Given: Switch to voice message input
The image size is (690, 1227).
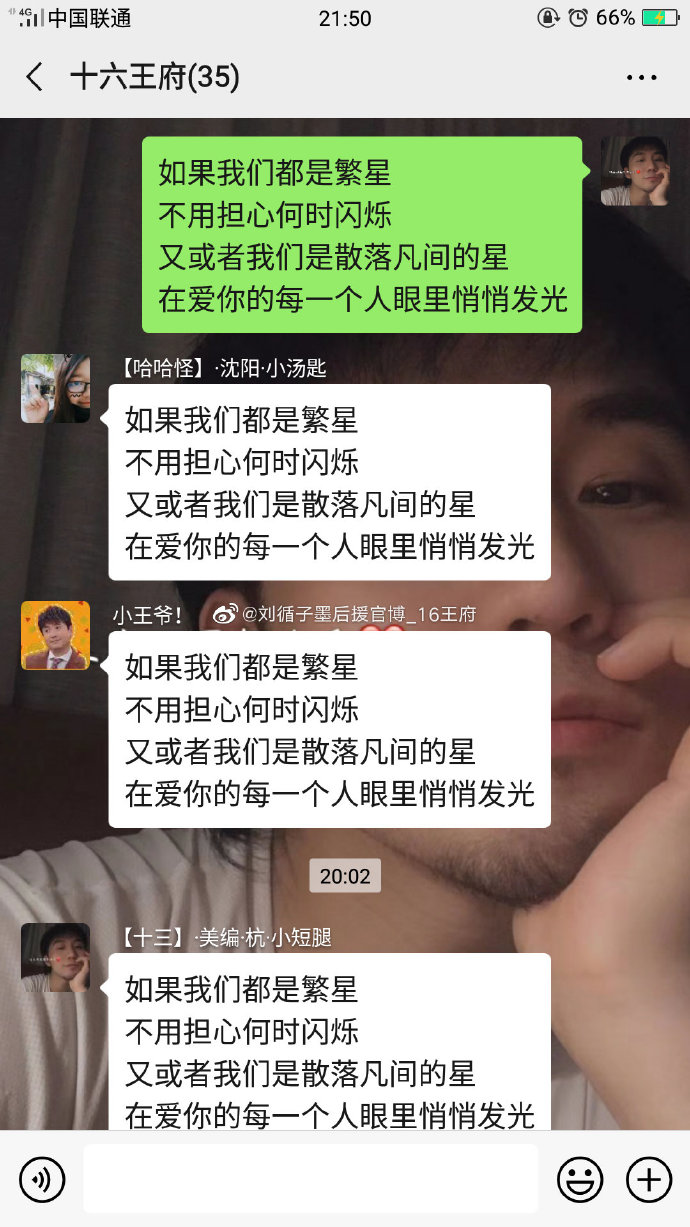Looking at the screenshot, I should (42, 1180).
